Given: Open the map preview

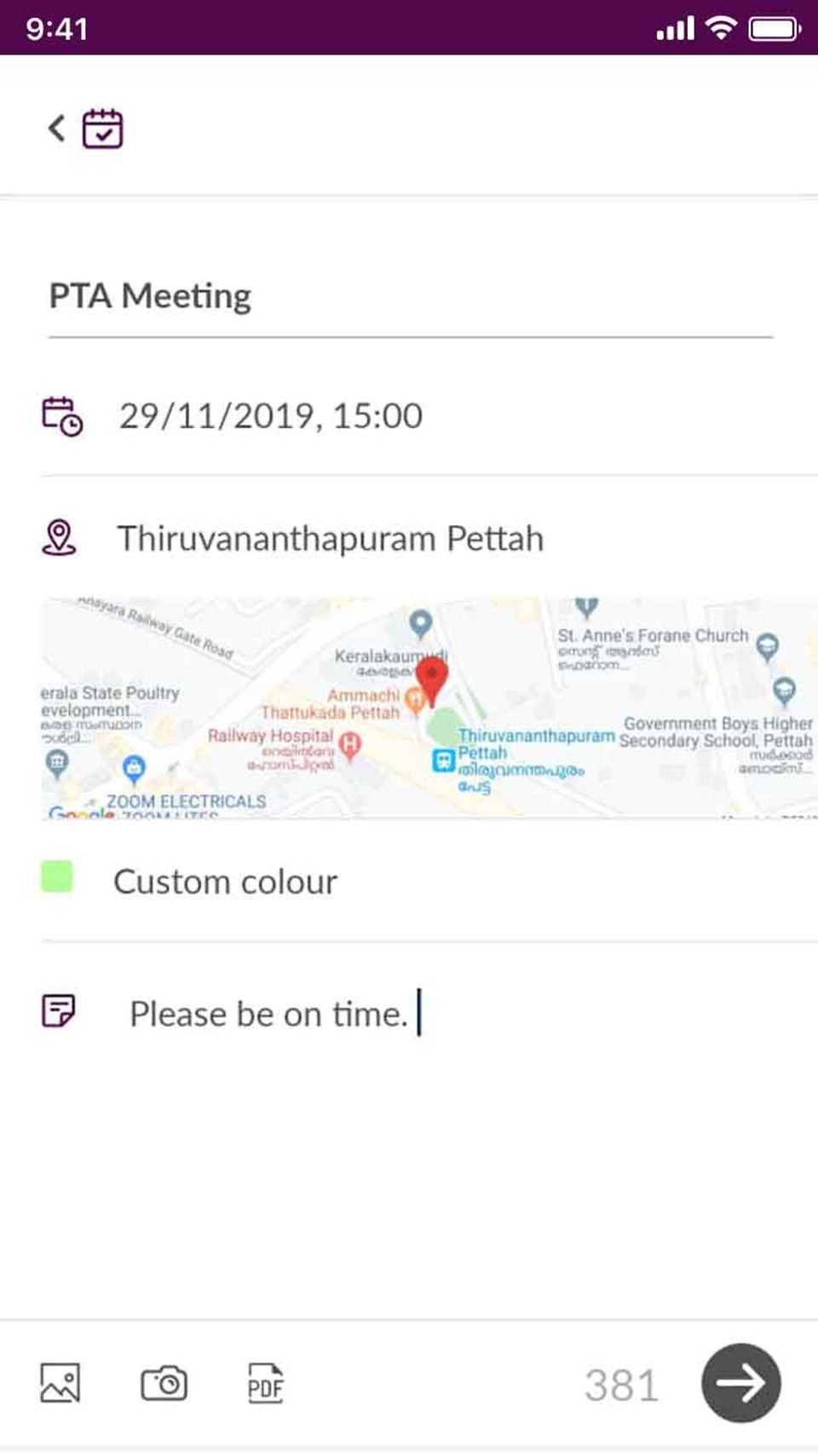Looking at the screenshot, I should pyautogui.click(x=429, y=708).
